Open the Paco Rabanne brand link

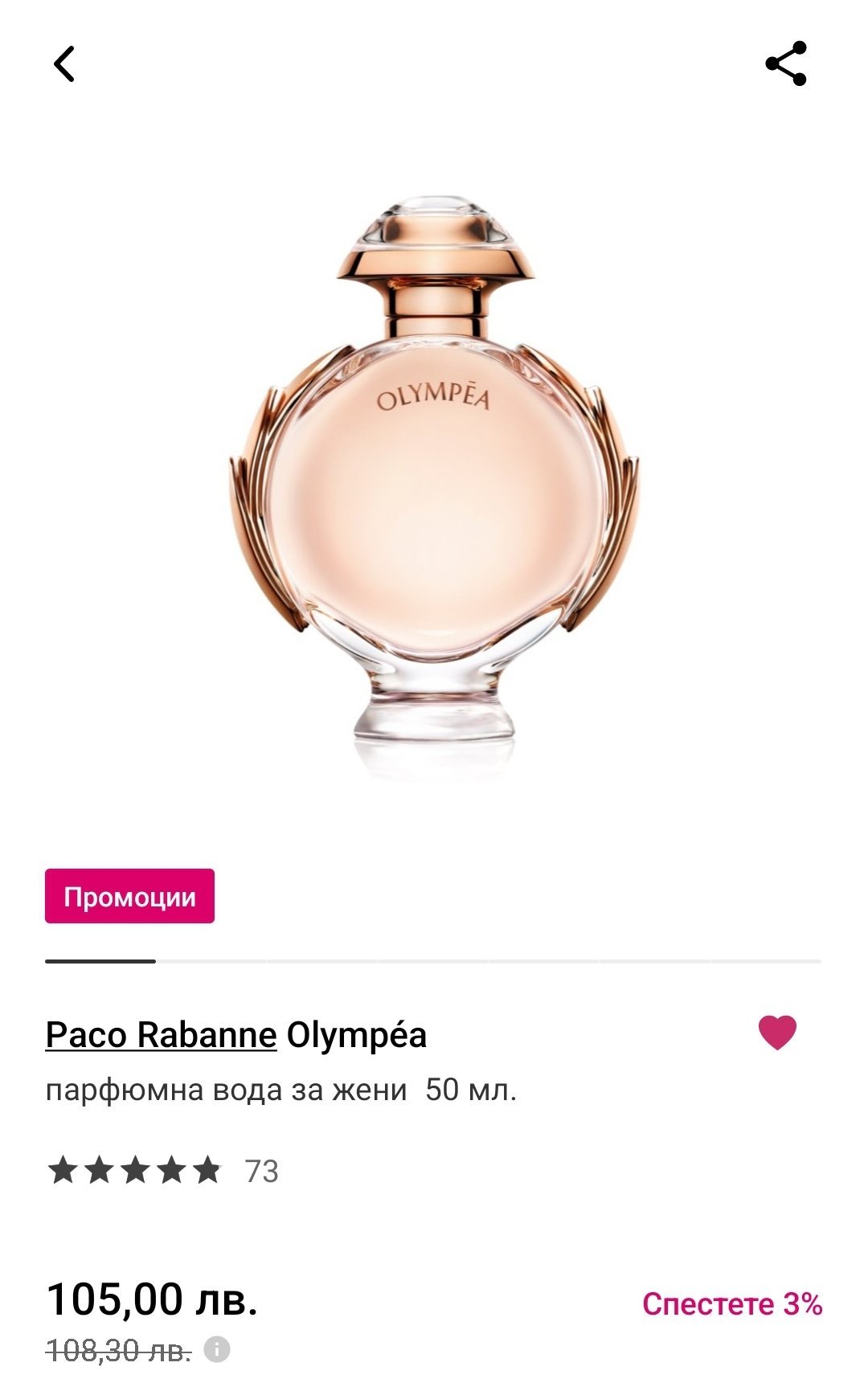point(161,1035)
